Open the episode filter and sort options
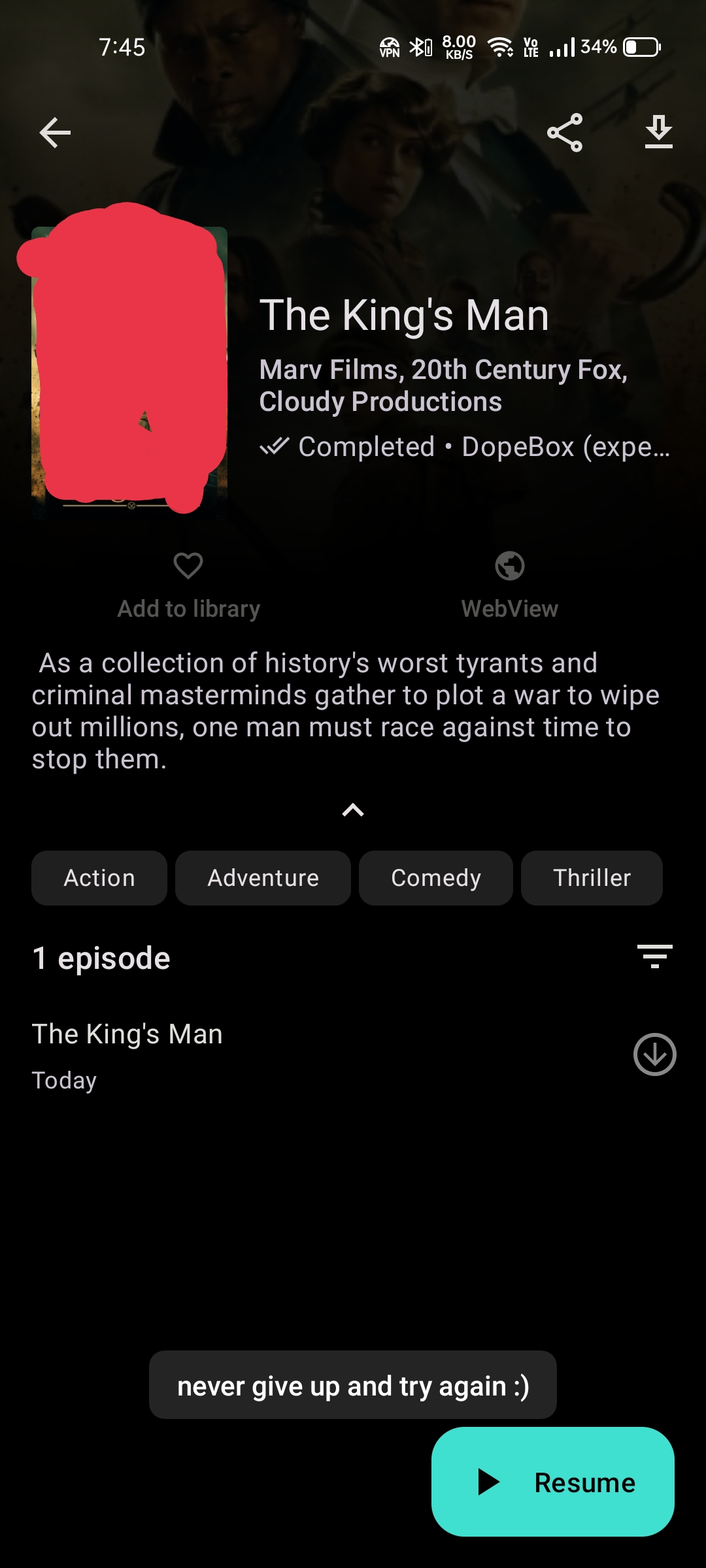The image size is (706, 1568). [656, 956]
